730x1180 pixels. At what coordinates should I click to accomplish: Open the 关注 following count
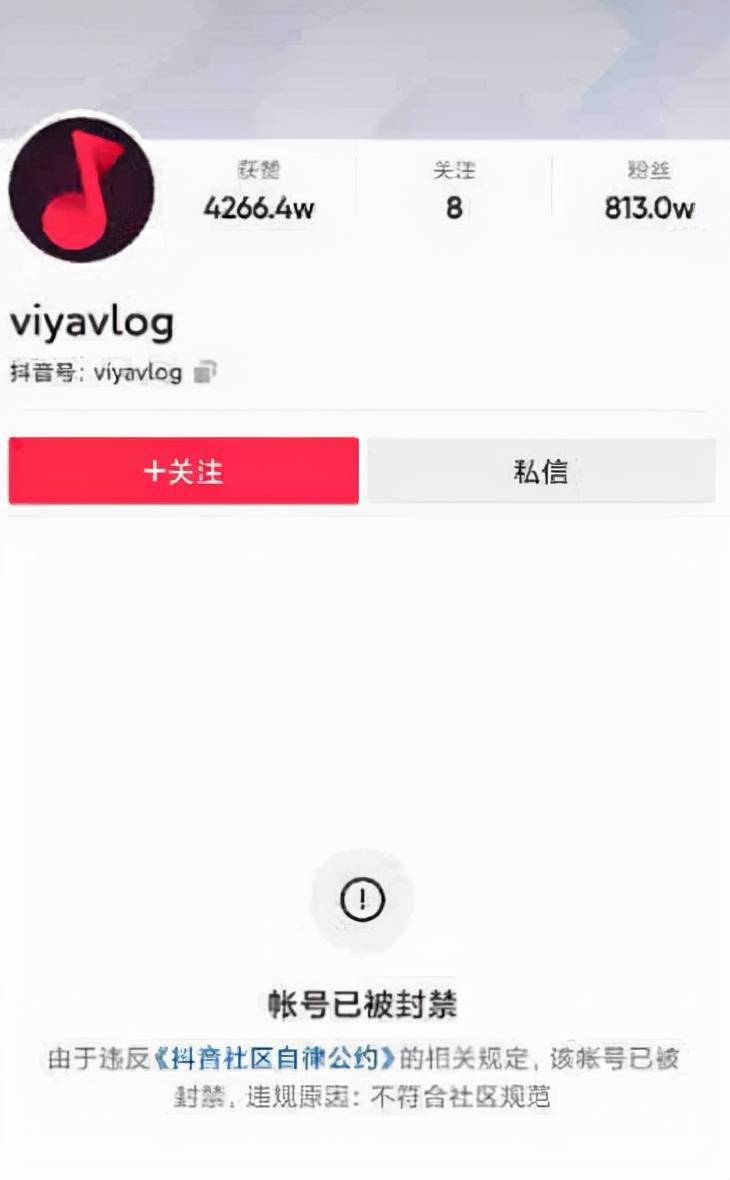454,191
